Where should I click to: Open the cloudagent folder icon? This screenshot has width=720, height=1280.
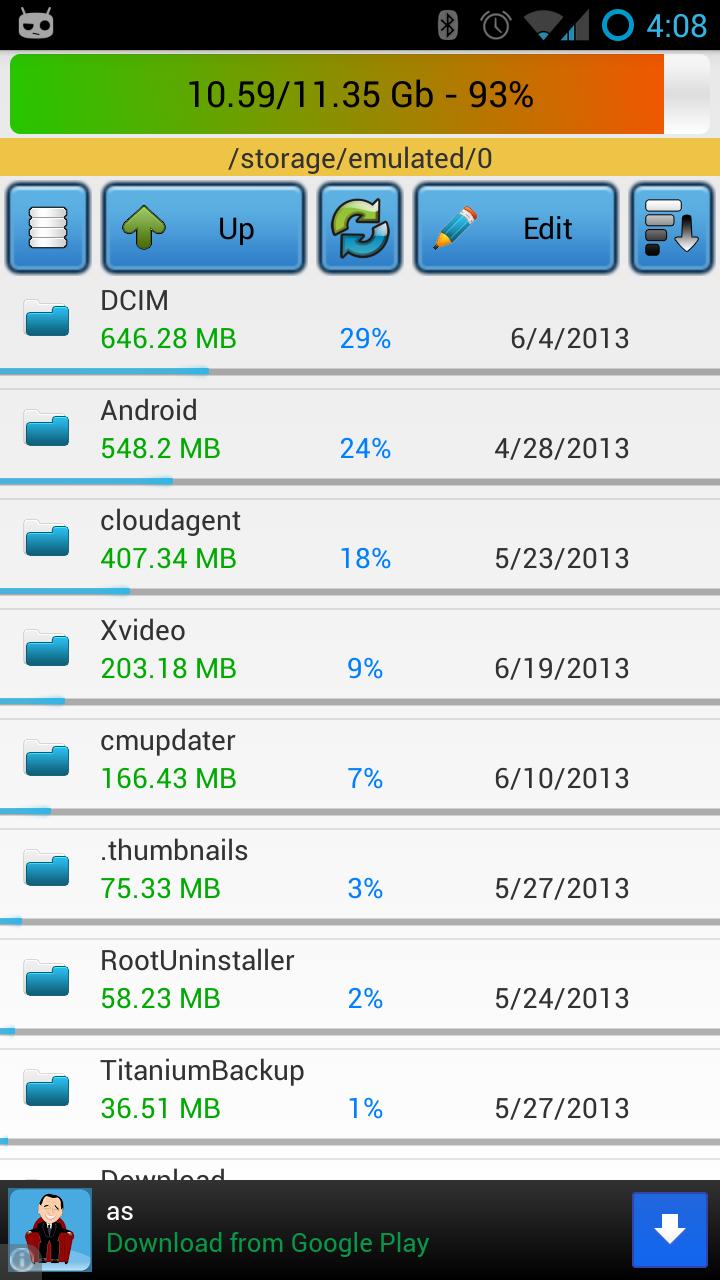point(45,538)
